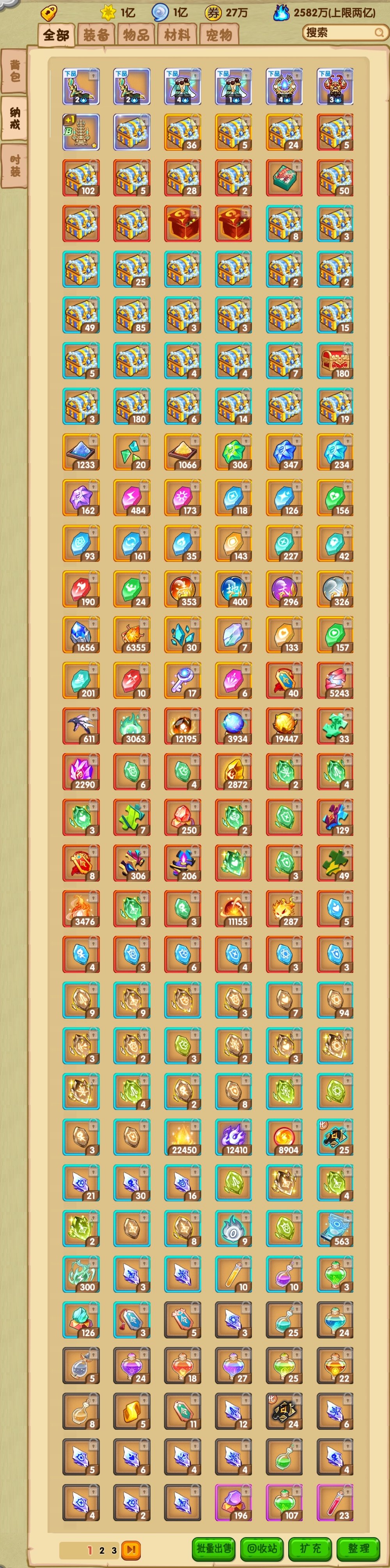The width and height of the screenshot is (390, 1568).
Task: Switch to the 时装 side tab
Action: 14,166
